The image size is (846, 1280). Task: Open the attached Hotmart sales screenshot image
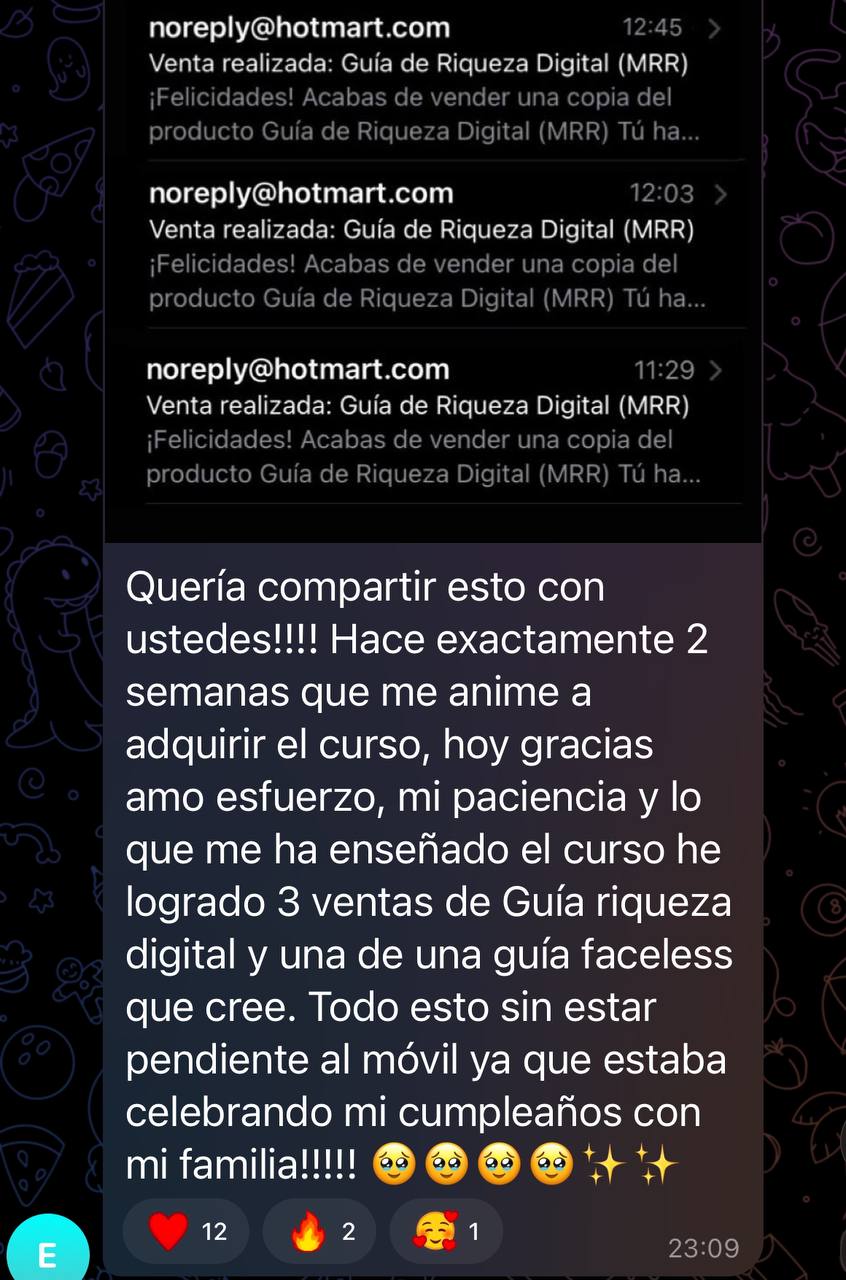433,270
